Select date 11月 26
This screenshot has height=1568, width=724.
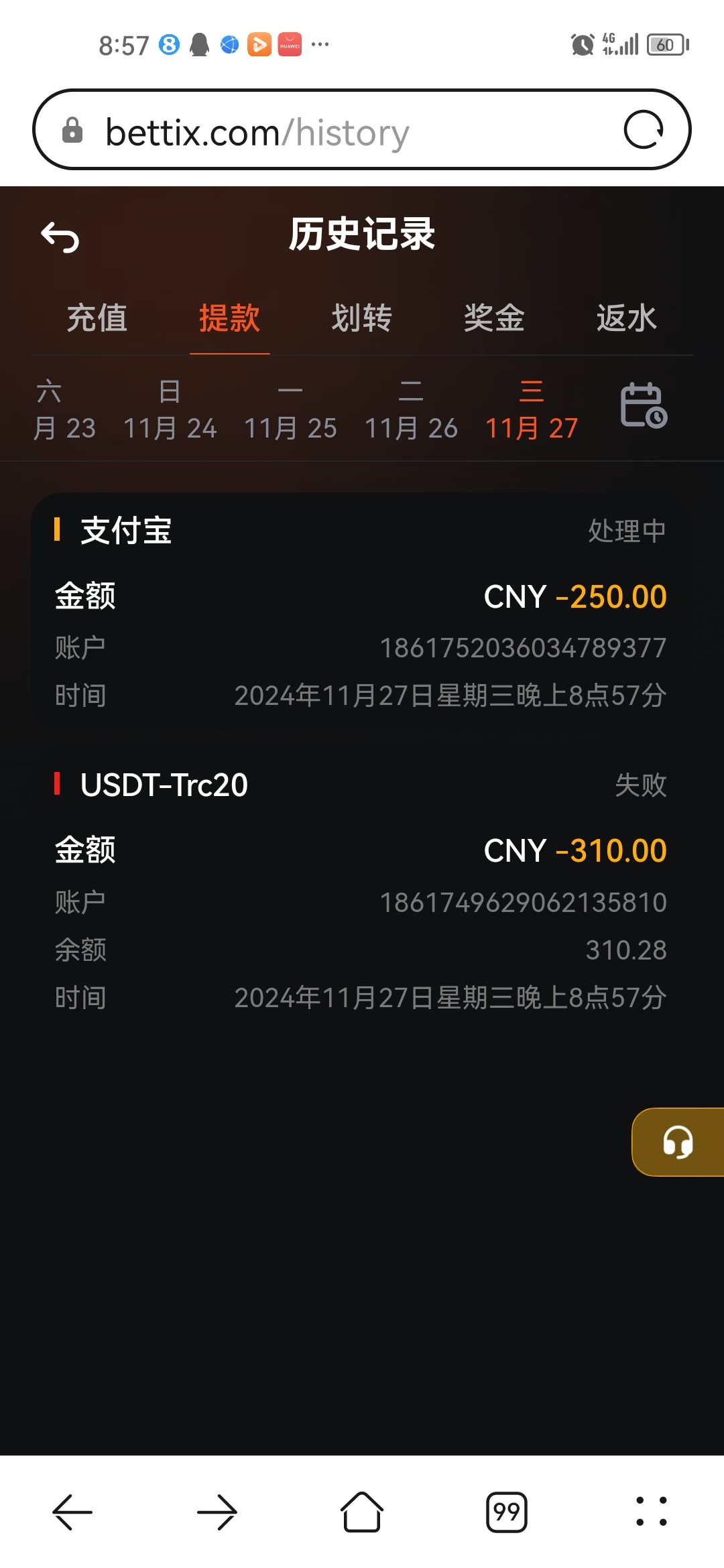[x=411, y=410]
